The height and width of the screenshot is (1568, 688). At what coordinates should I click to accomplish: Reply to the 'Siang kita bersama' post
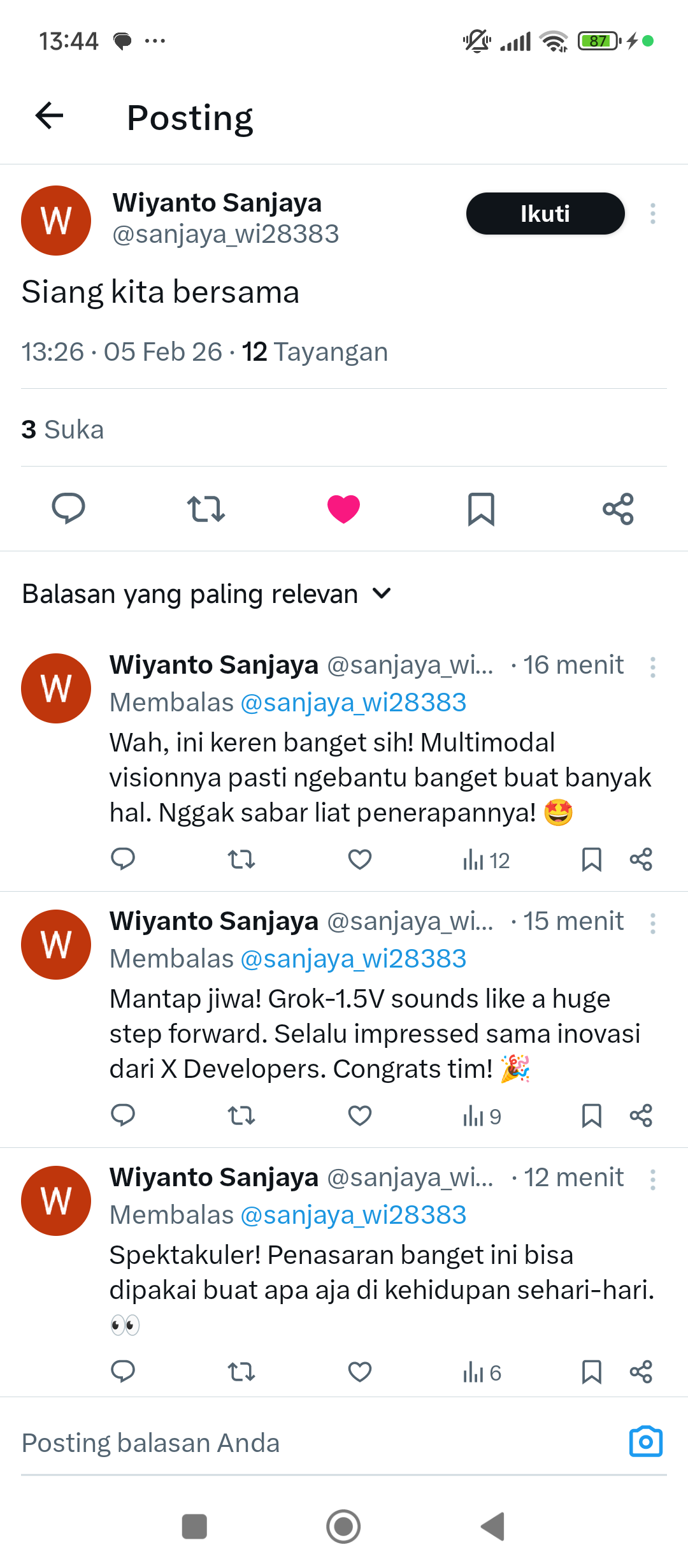[x=68, y=509]
